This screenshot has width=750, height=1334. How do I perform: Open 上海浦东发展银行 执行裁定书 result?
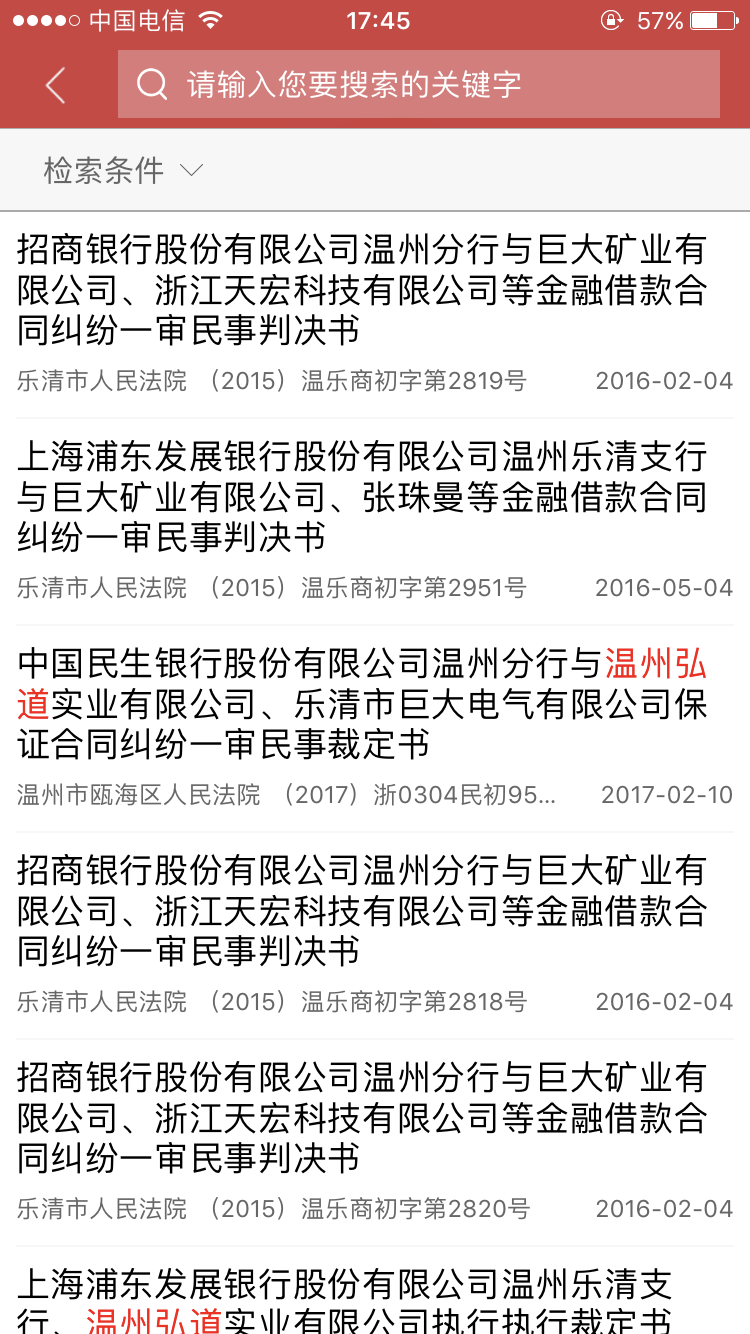[374, 1300]
